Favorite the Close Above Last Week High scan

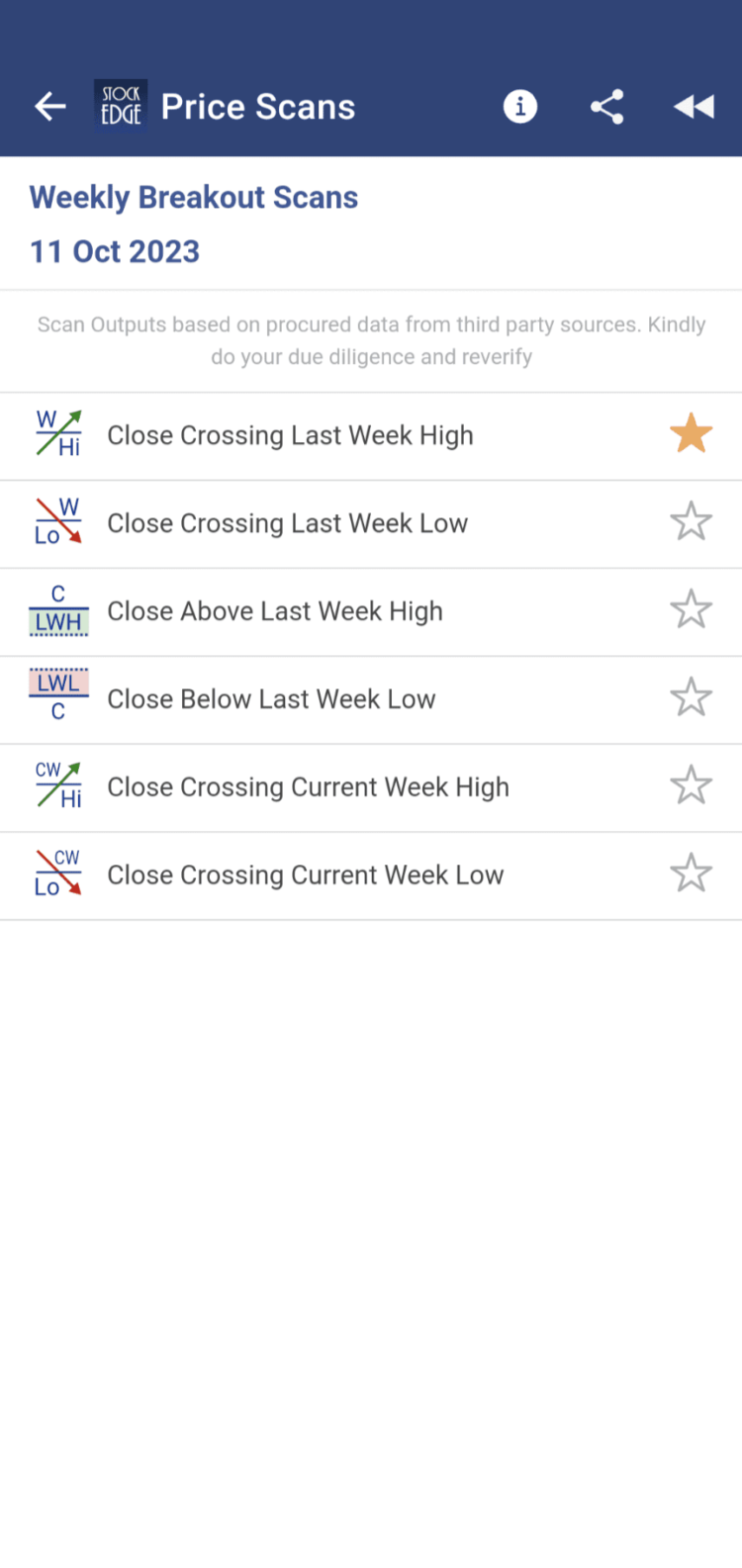691,608
